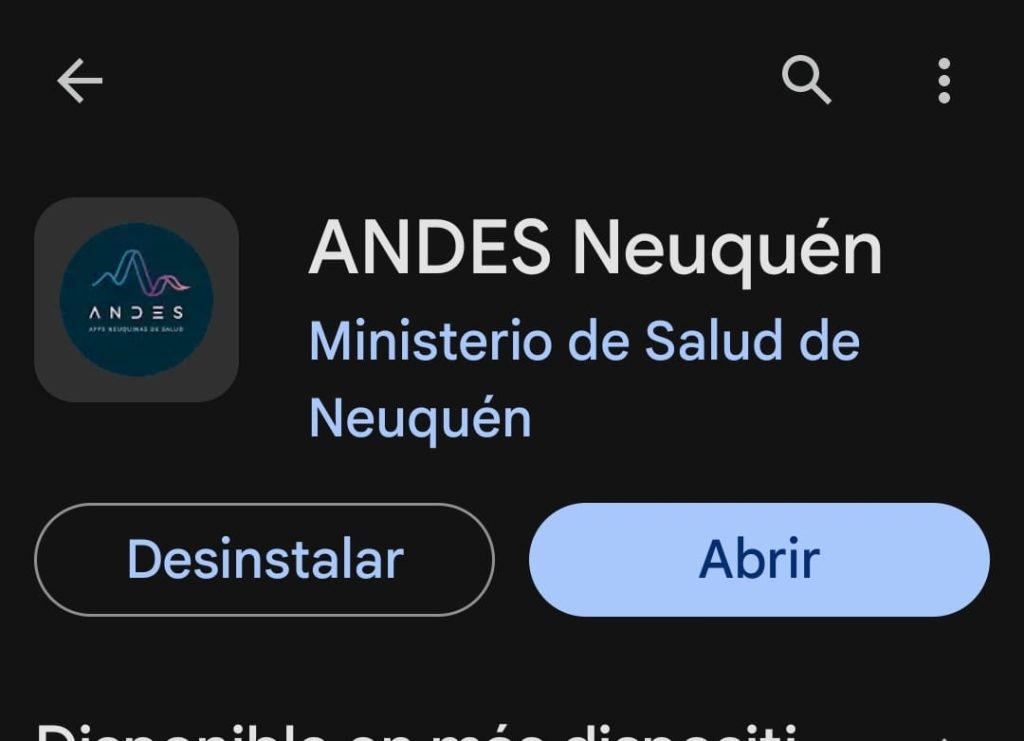
Task: Open the three-dot overflow menu
Action: point(943,81)
